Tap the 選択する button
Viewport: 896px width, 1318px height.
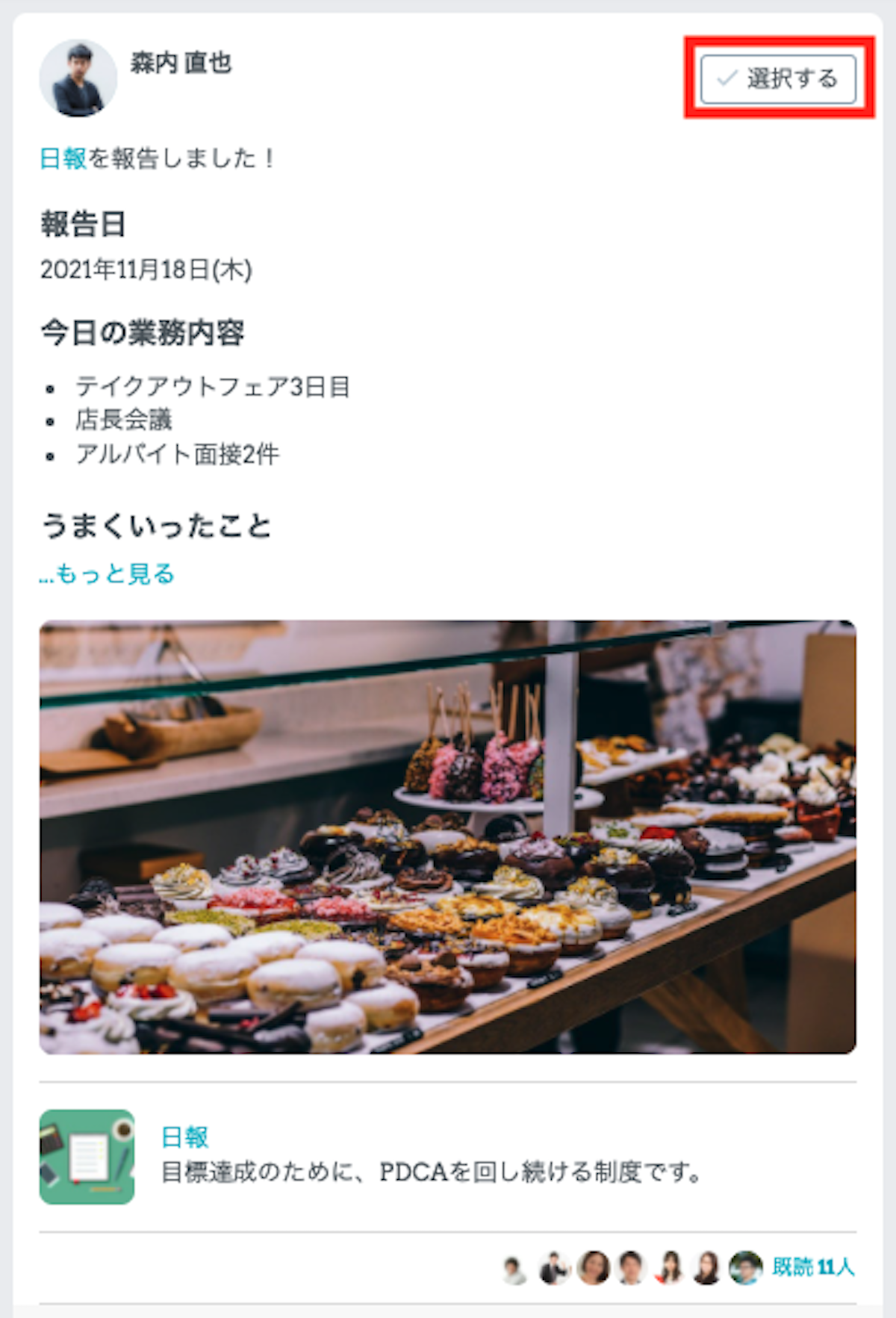click(778, 78)
